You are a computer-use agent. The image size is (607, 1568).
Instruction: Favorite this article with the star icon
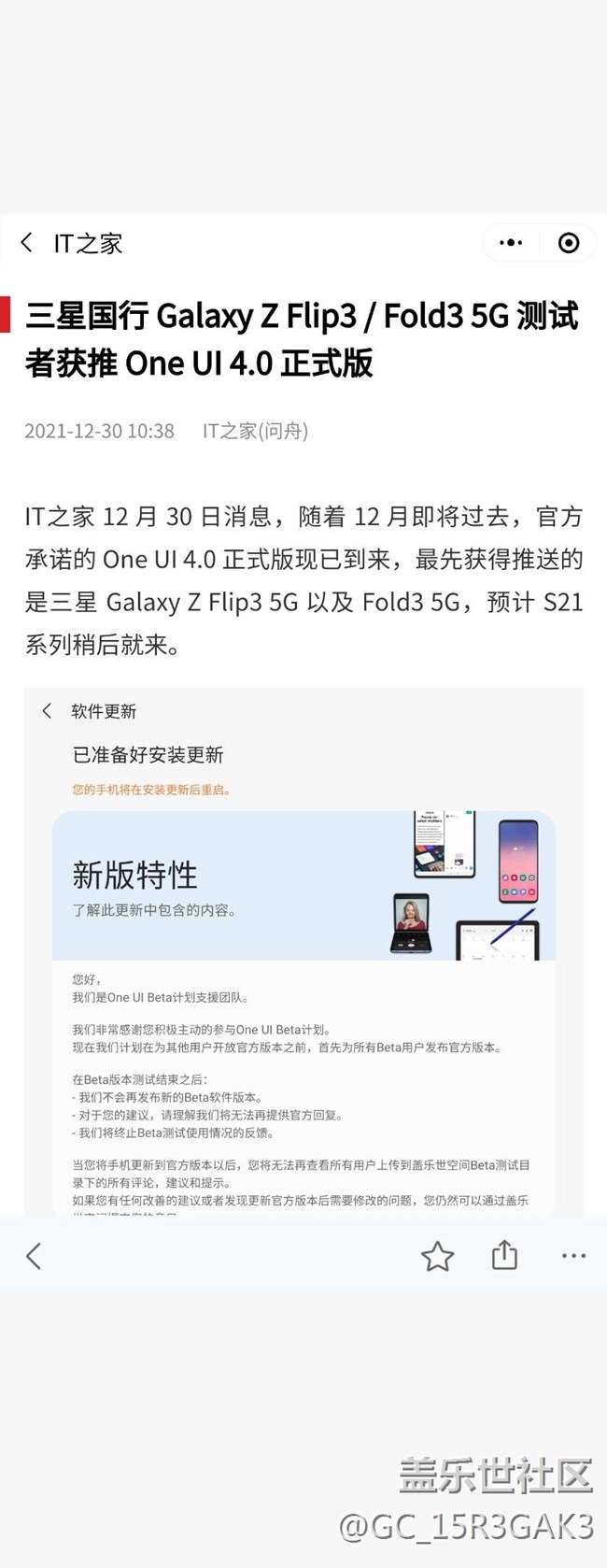[437, 1256]
